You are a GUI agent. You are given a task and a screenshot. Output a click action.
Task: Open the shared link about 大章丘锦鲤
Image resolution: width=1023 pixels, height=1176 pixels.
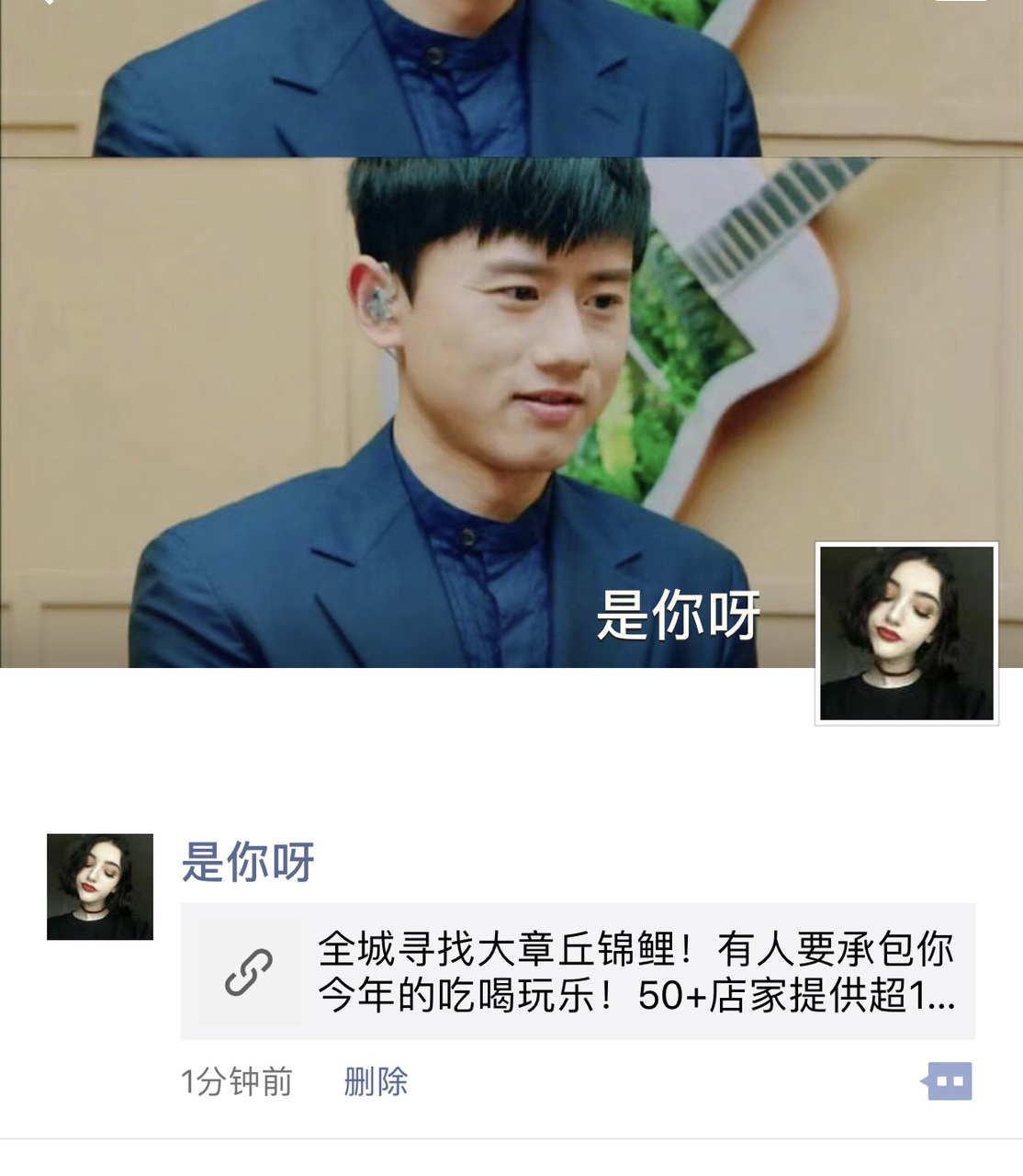577,972
